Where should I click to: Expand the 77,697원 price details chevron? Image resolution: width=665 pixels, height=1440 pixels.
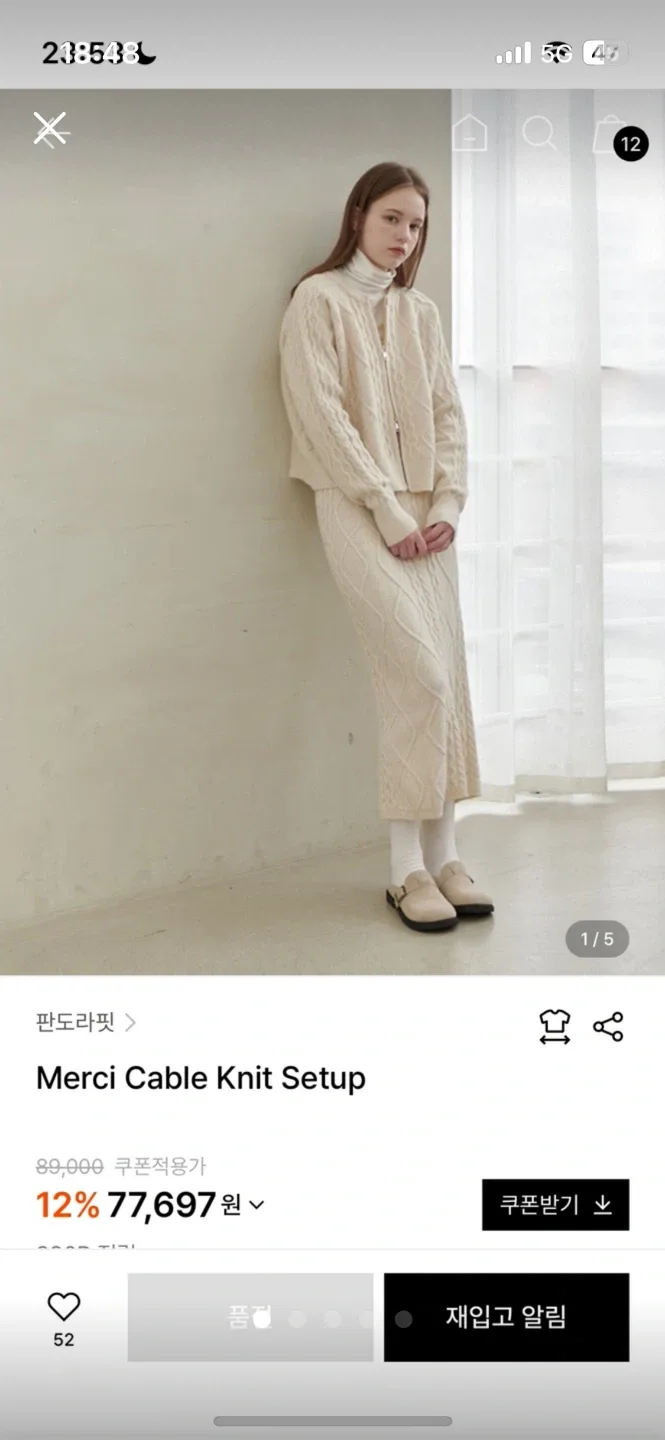pyautogui.click(x=257, y=1205)
